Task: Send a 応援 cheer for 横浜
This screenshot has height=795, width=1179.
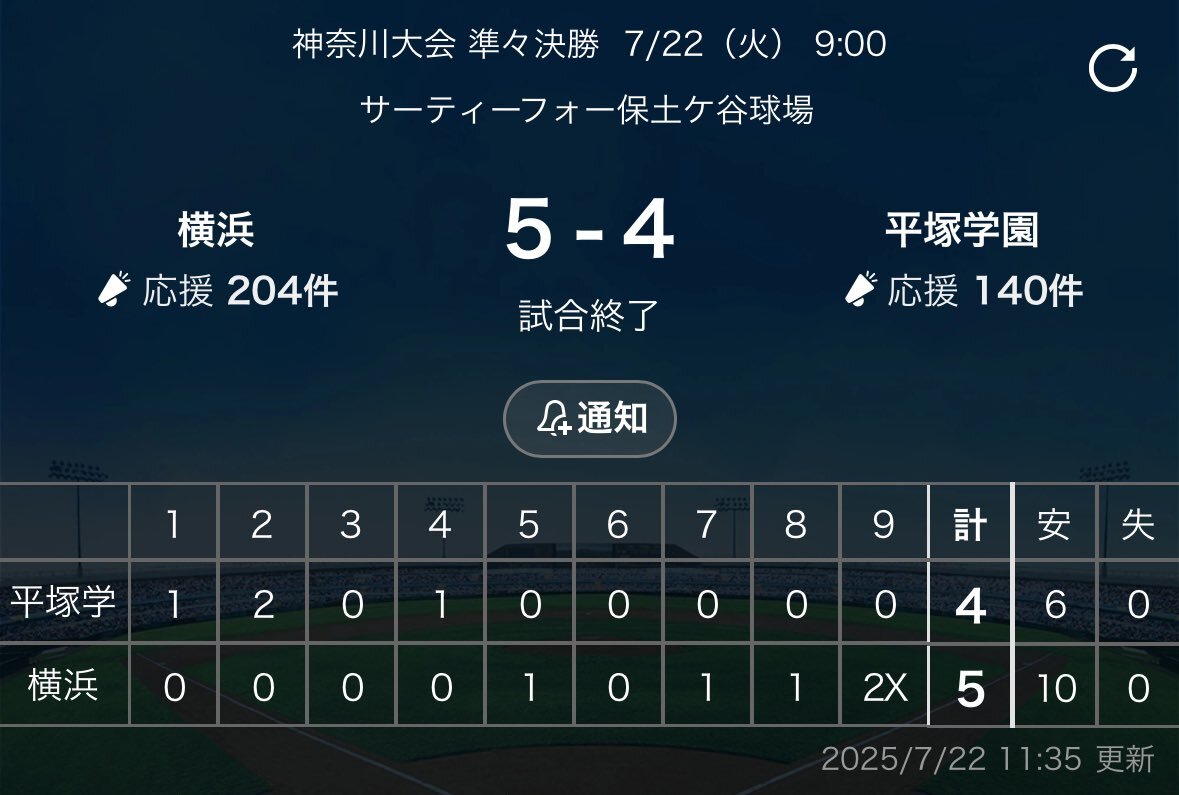Action: 217,291
